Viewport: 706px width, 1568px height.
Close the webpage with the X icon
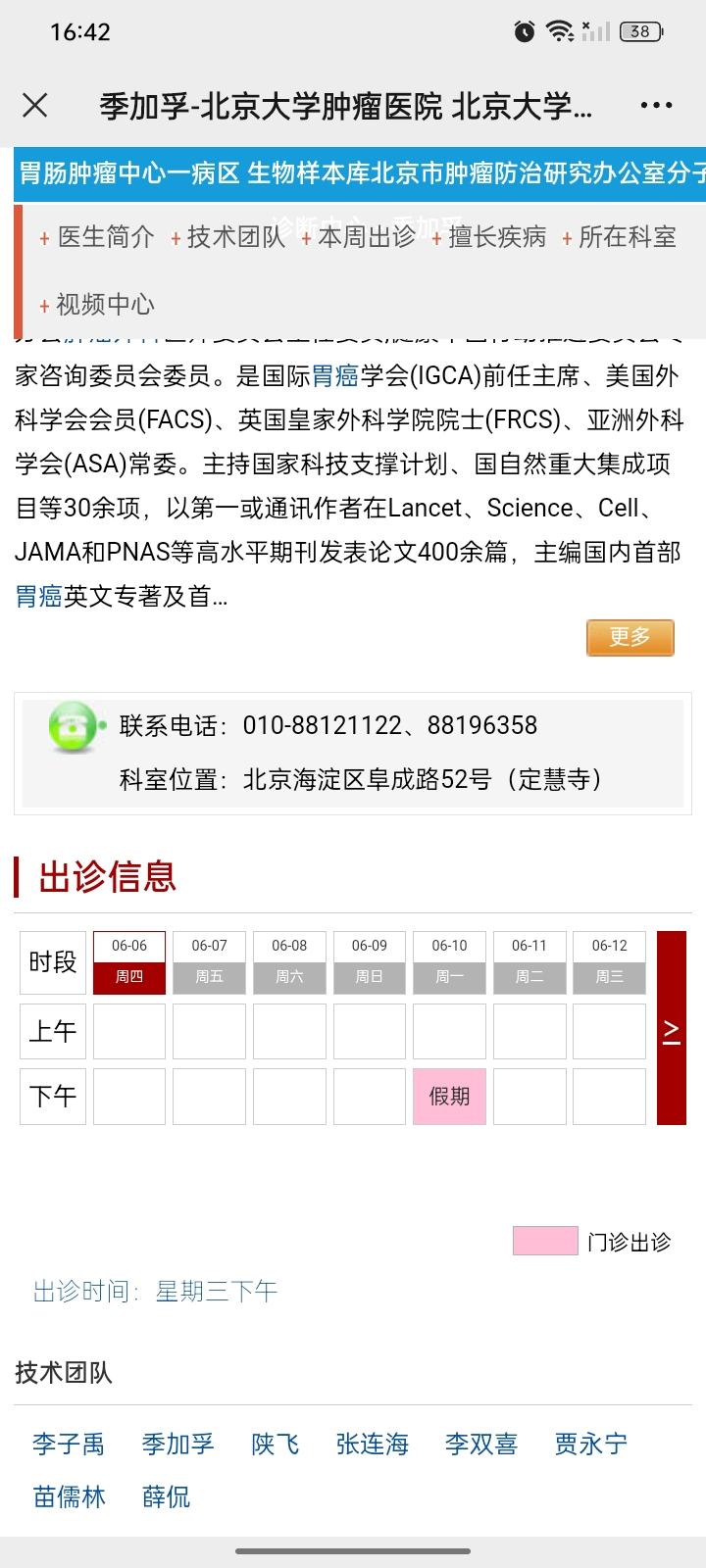[35, 105]
